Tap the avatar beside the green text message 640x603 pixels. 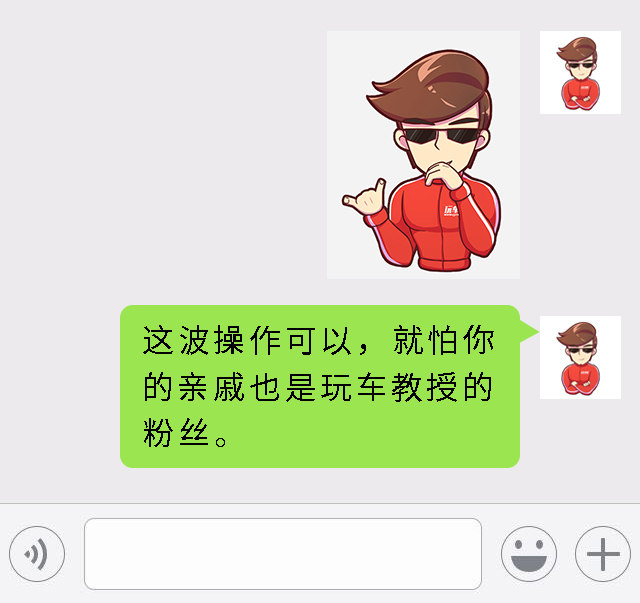pyautogui.click(x=580, y=357)
